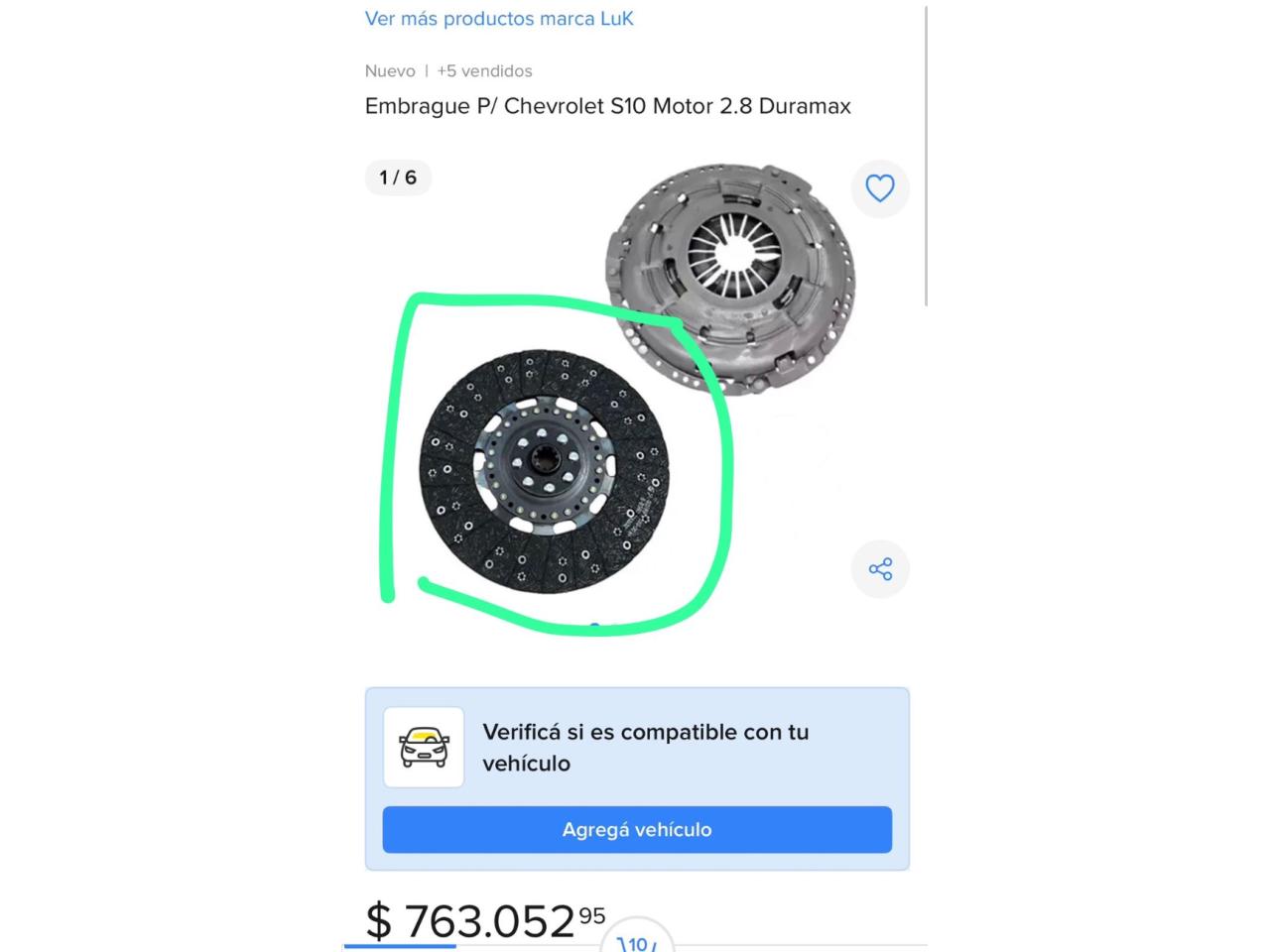
Task: Share this product listing
Action: coord(879,569)
